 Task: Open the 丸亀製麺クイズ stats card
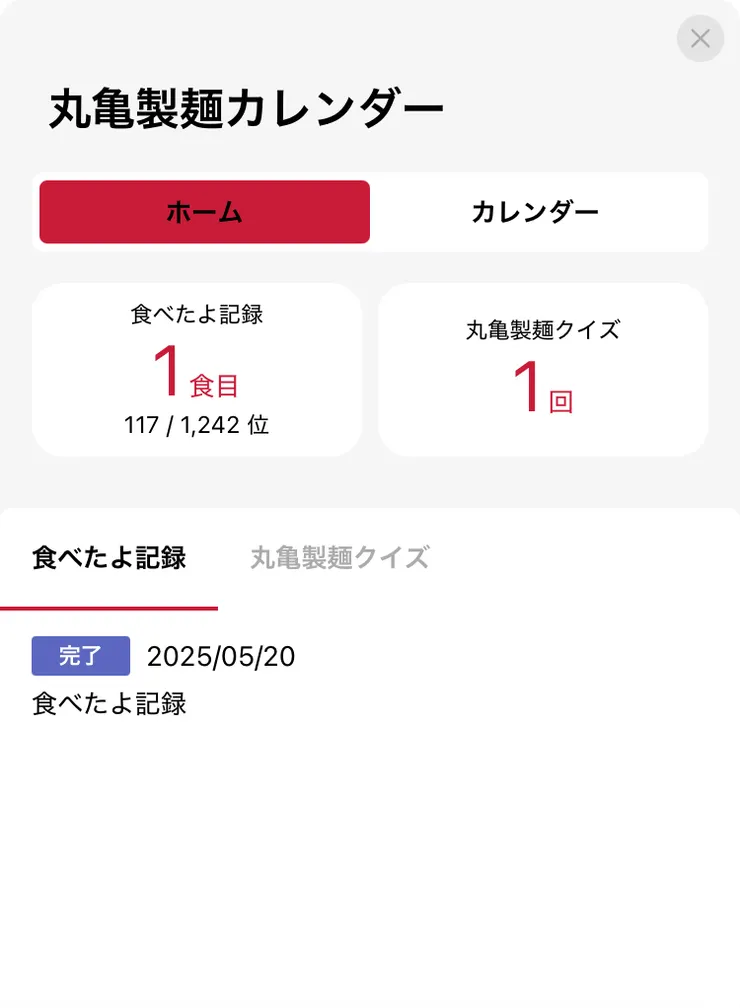coord(543,368)
